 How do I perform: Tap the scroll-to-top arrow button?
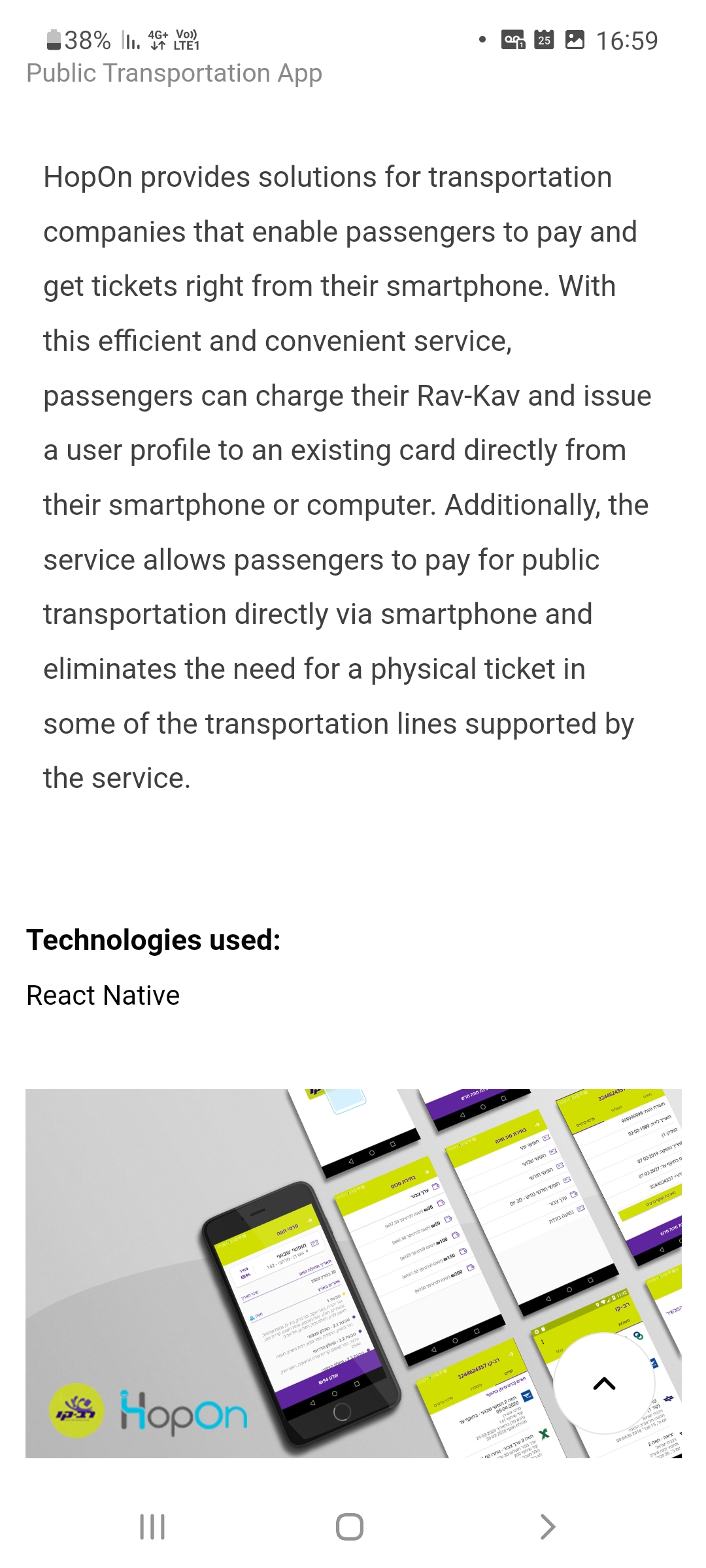click(604, 1383)
